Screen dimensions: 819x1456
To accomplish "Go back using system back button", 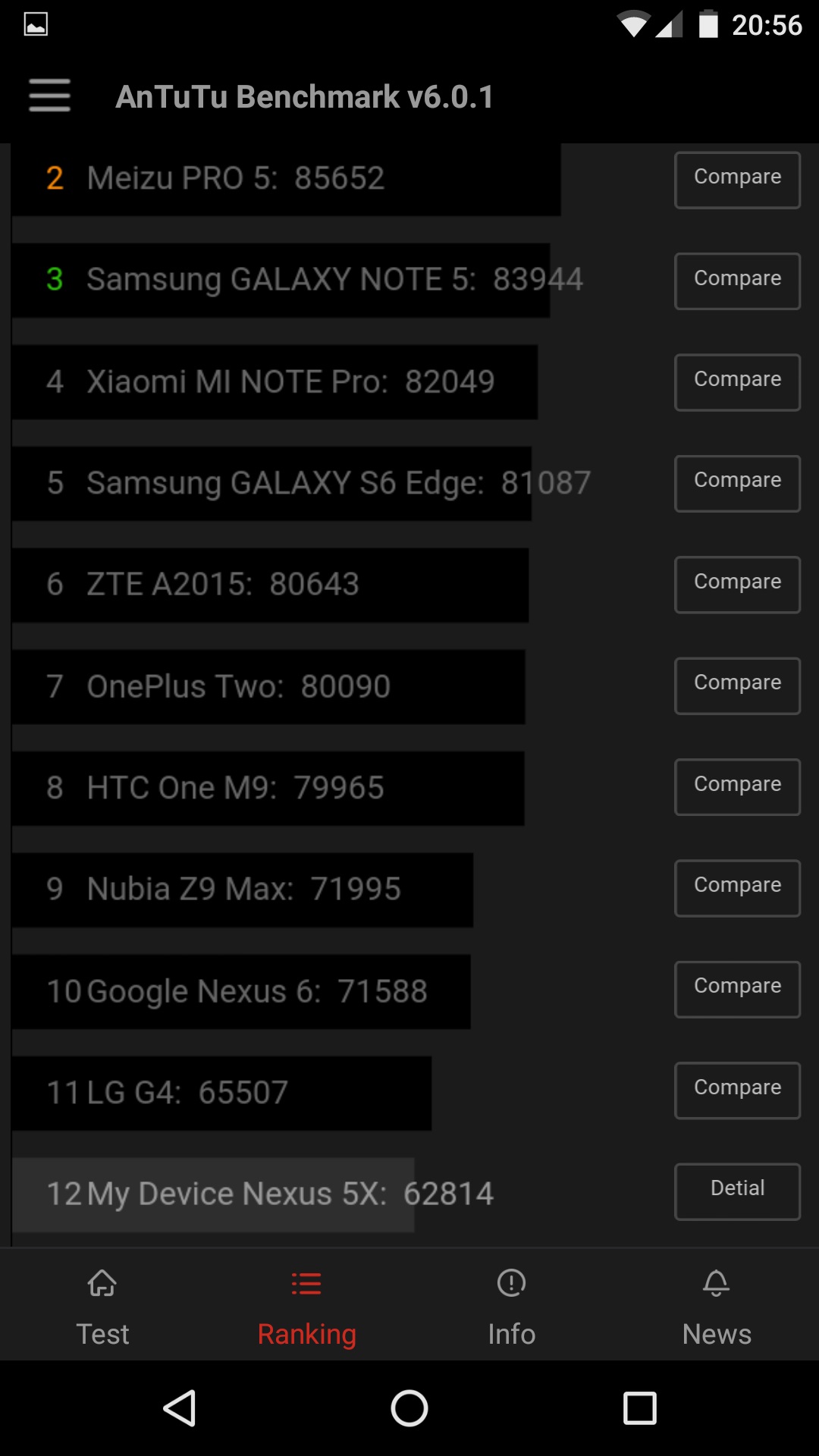I will click(180, 1408).
